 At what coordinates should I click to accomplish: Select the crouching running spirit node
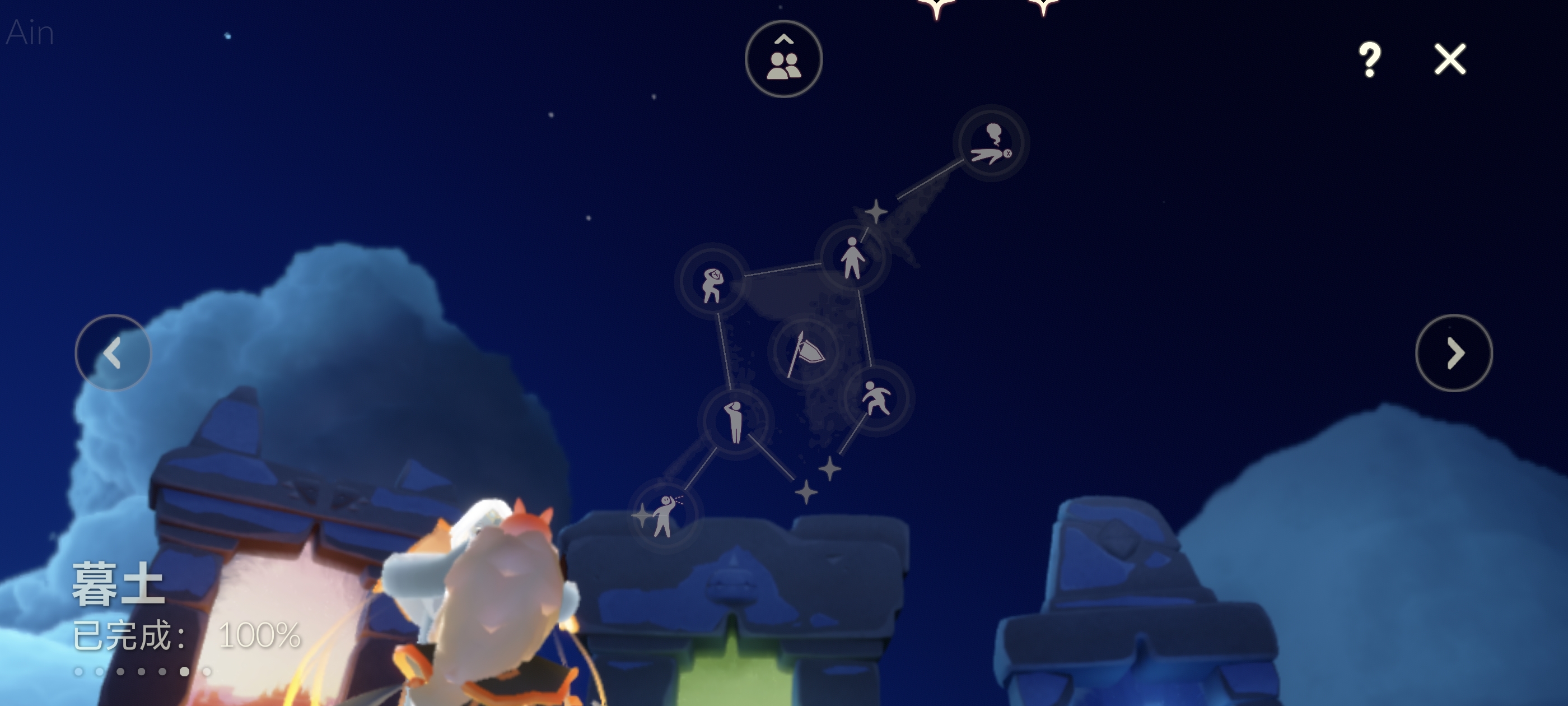point(876,398)
